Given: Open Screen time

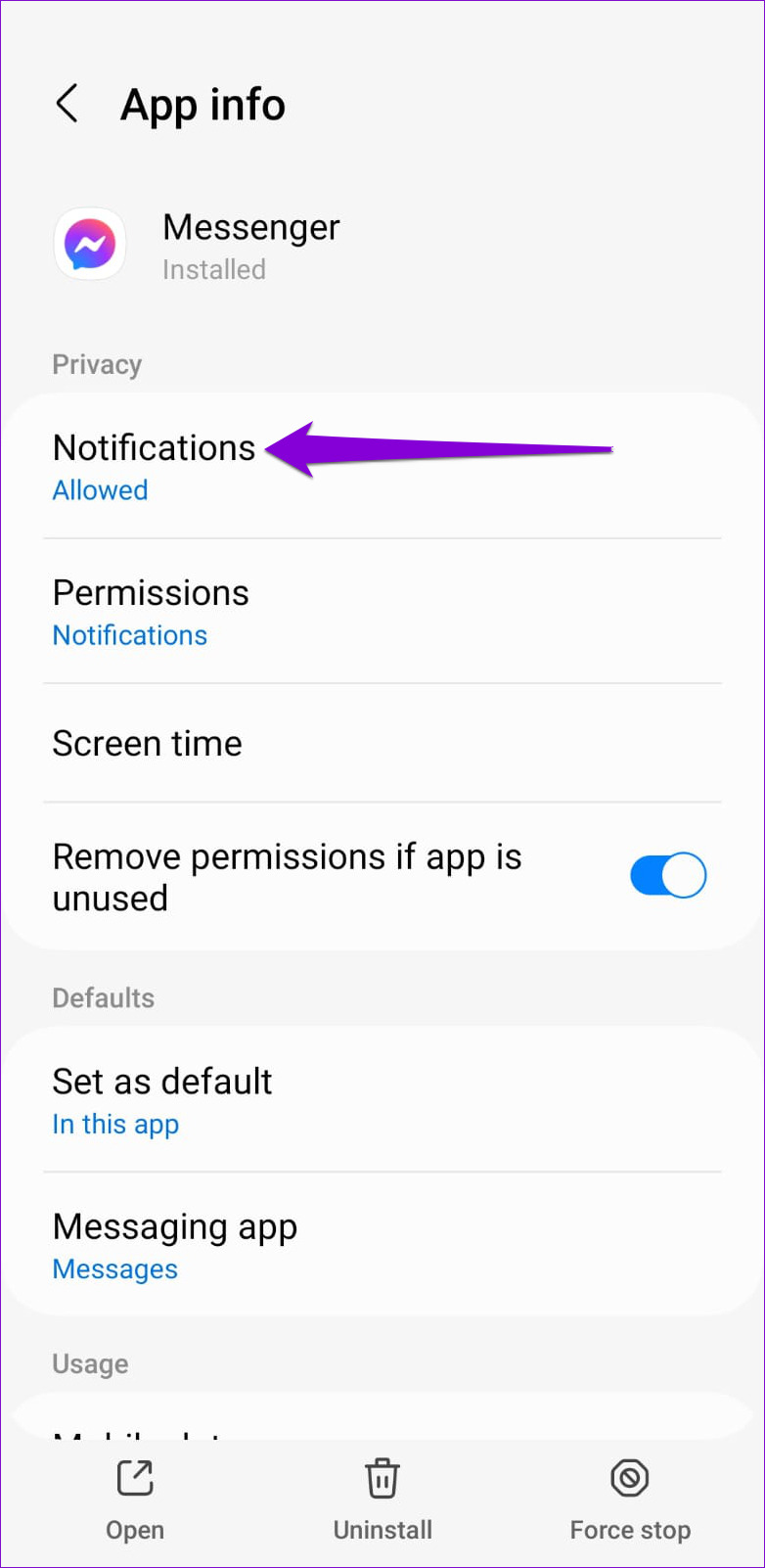Looking at the screenshot, I should point(382,744).
